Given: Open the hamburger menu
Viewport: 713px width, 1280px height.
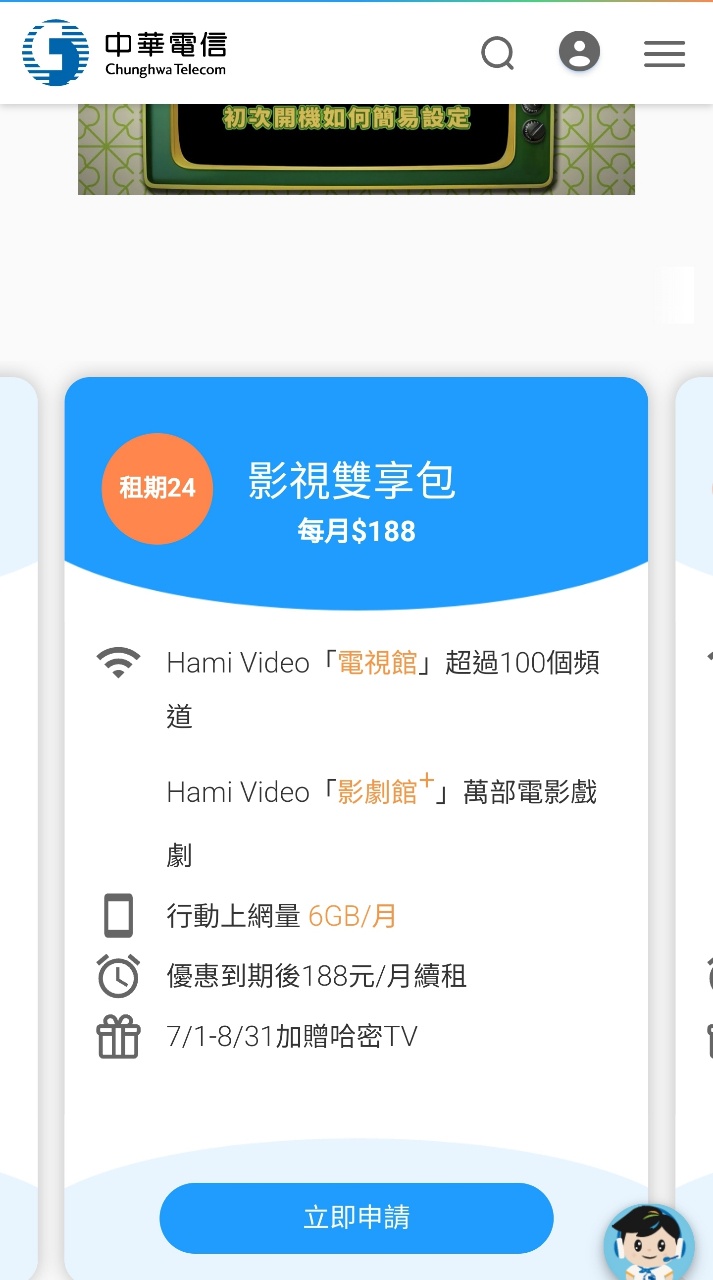Looking at the screenshot, I should pyautogui.click(x=664, y=54).
